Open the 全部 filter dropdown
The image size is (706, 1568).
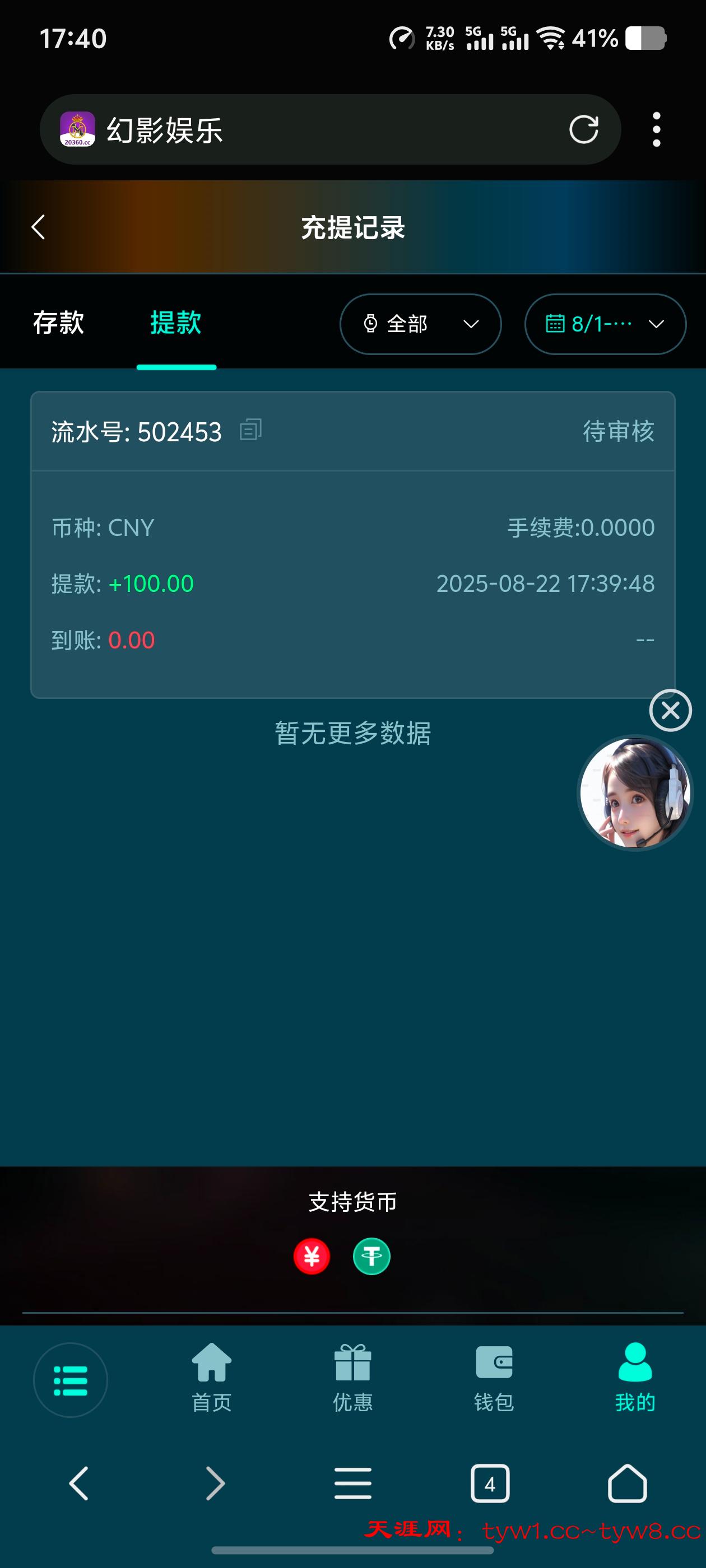420,324
